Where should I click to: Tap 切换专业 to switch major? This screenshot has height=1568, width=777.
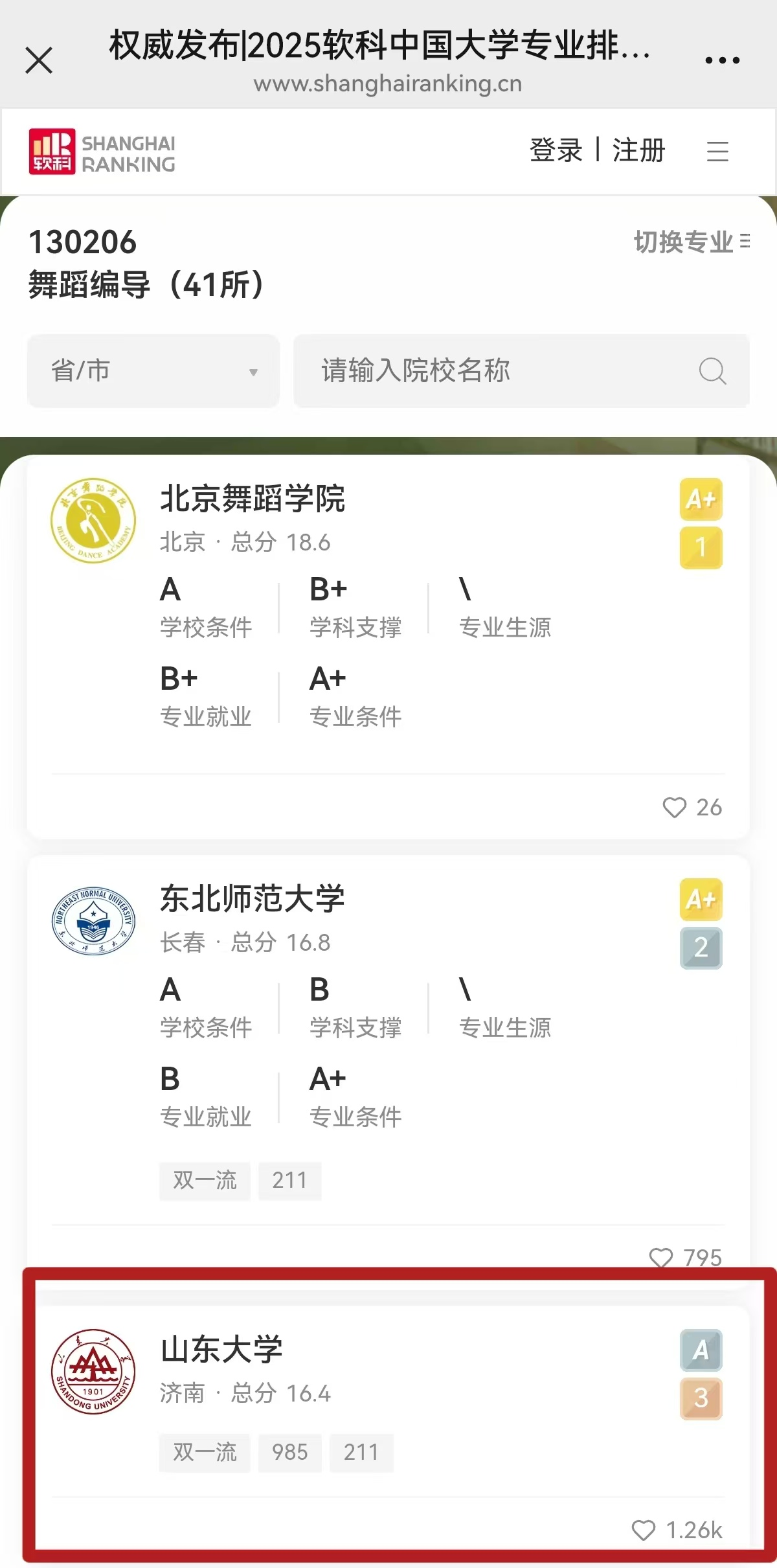691,242
